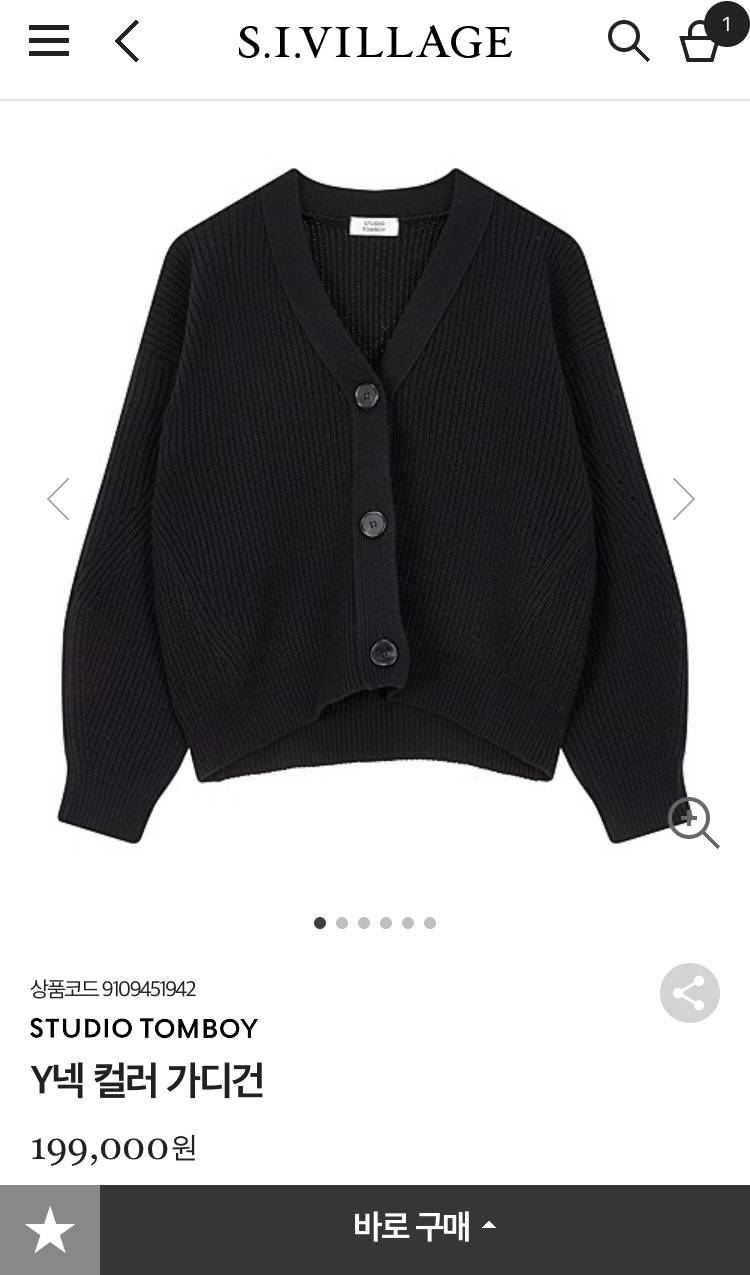Show the next product image

coord(683,498)
